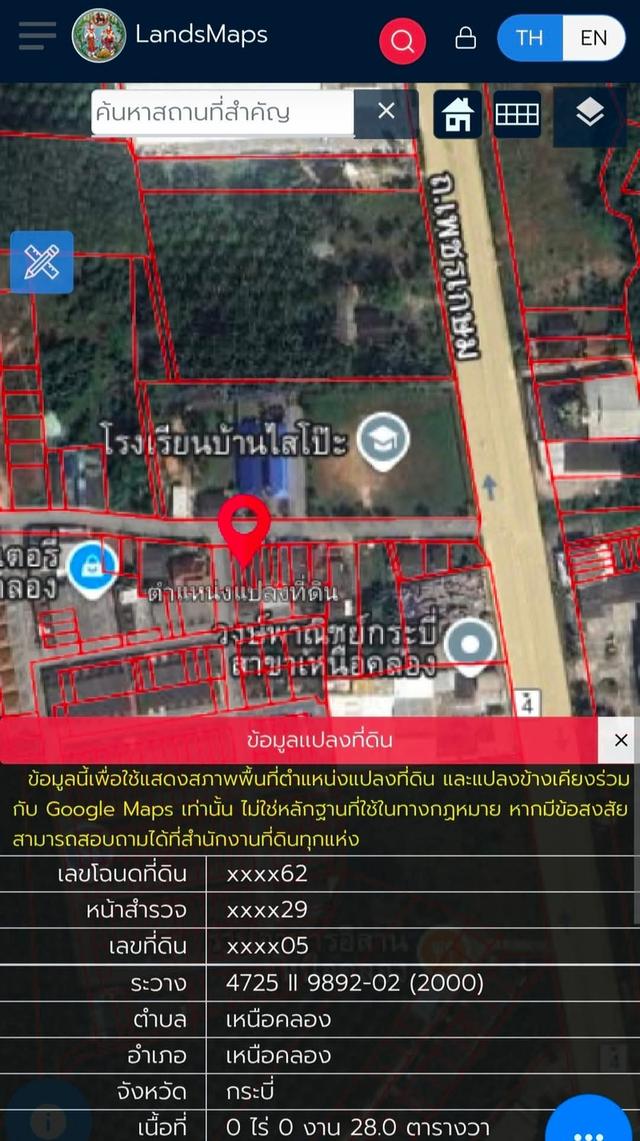This screenshot has width=640, height=1141.
Task: Open the grid table tool
Action: pos(517,114)
